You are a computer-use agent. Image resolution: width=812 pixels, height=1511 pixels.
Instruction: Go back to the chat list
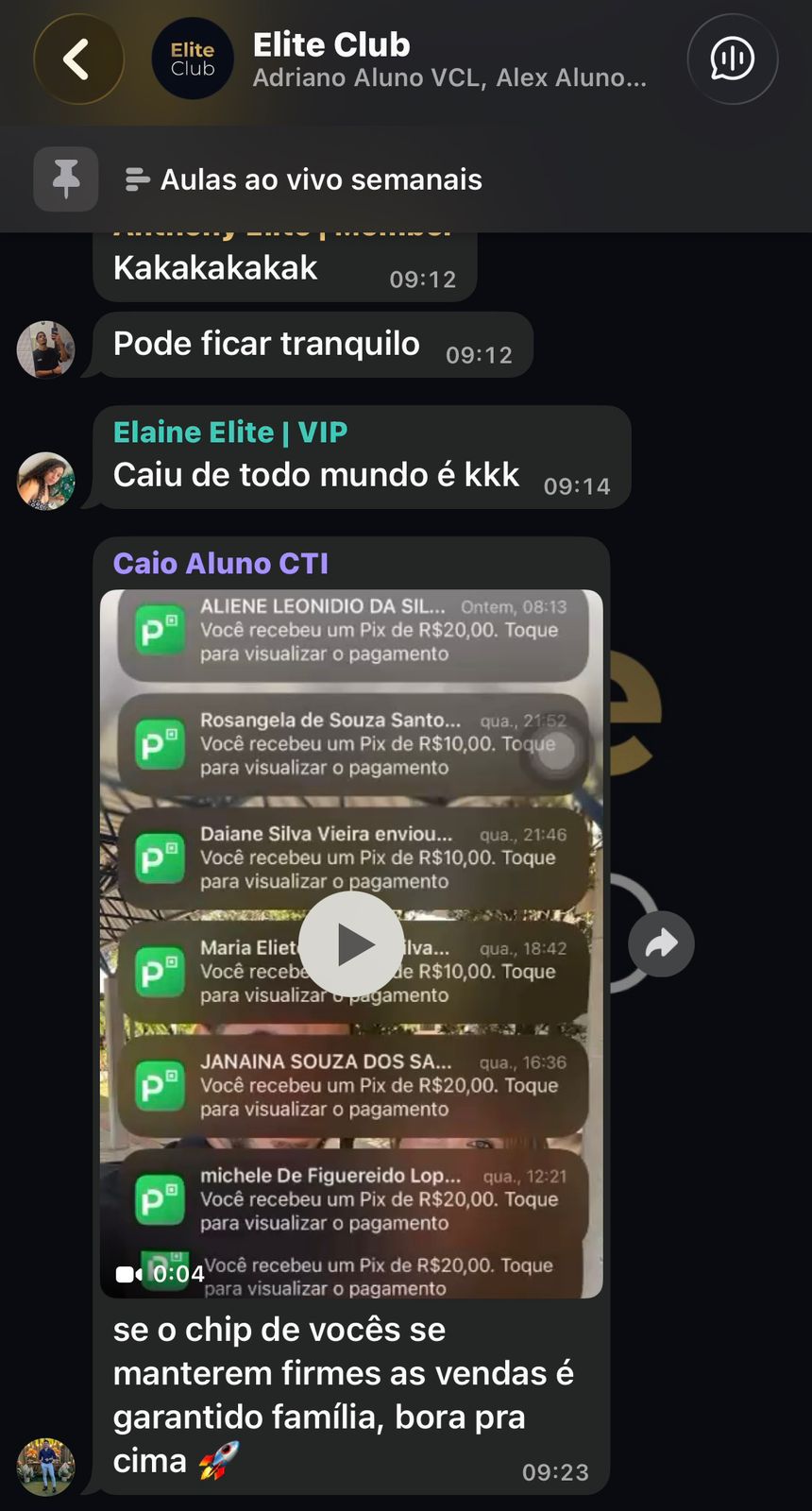[x=78, y=59]
